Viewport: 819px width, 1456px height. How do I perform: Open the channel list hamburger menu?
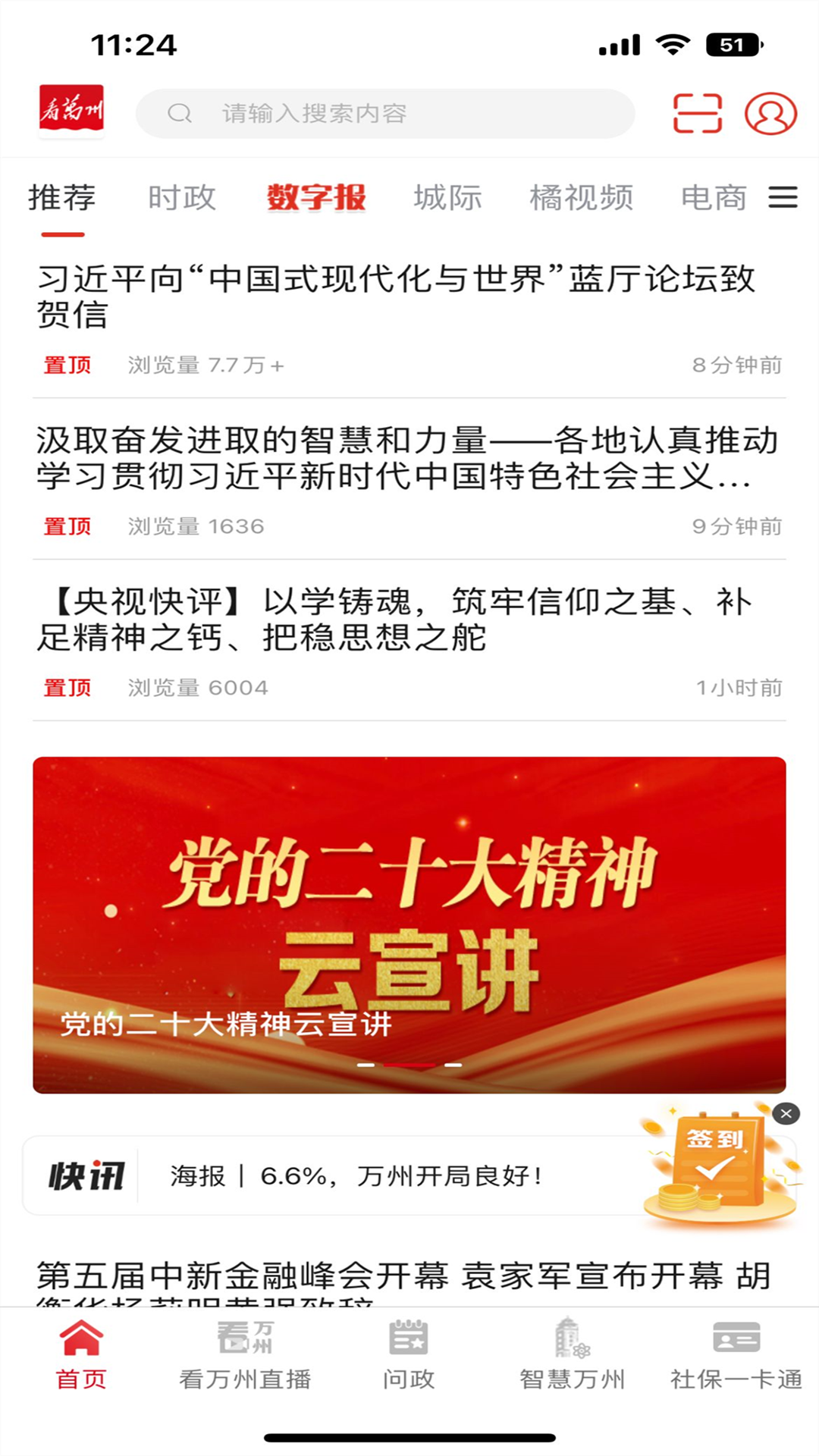pos(782,199)
